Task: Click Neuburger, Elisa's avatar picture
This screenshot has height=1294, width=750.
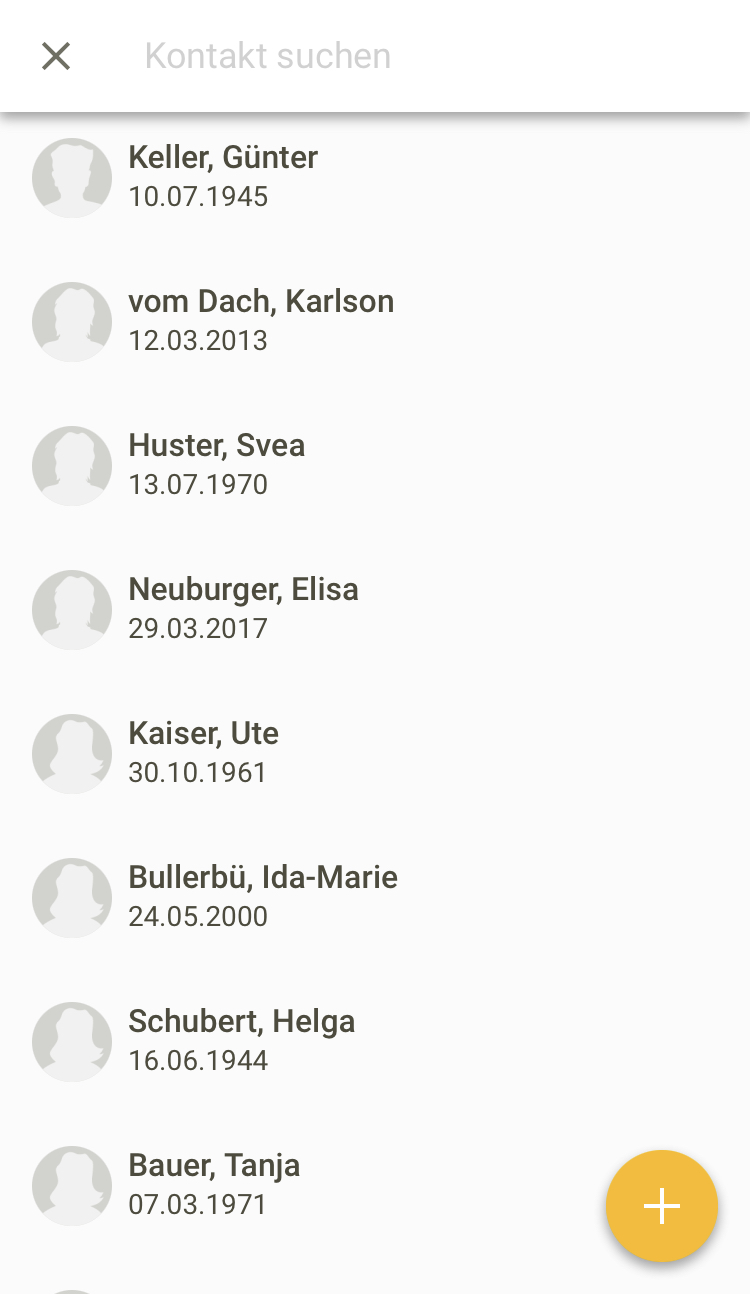Action: [x=71, y=609]
